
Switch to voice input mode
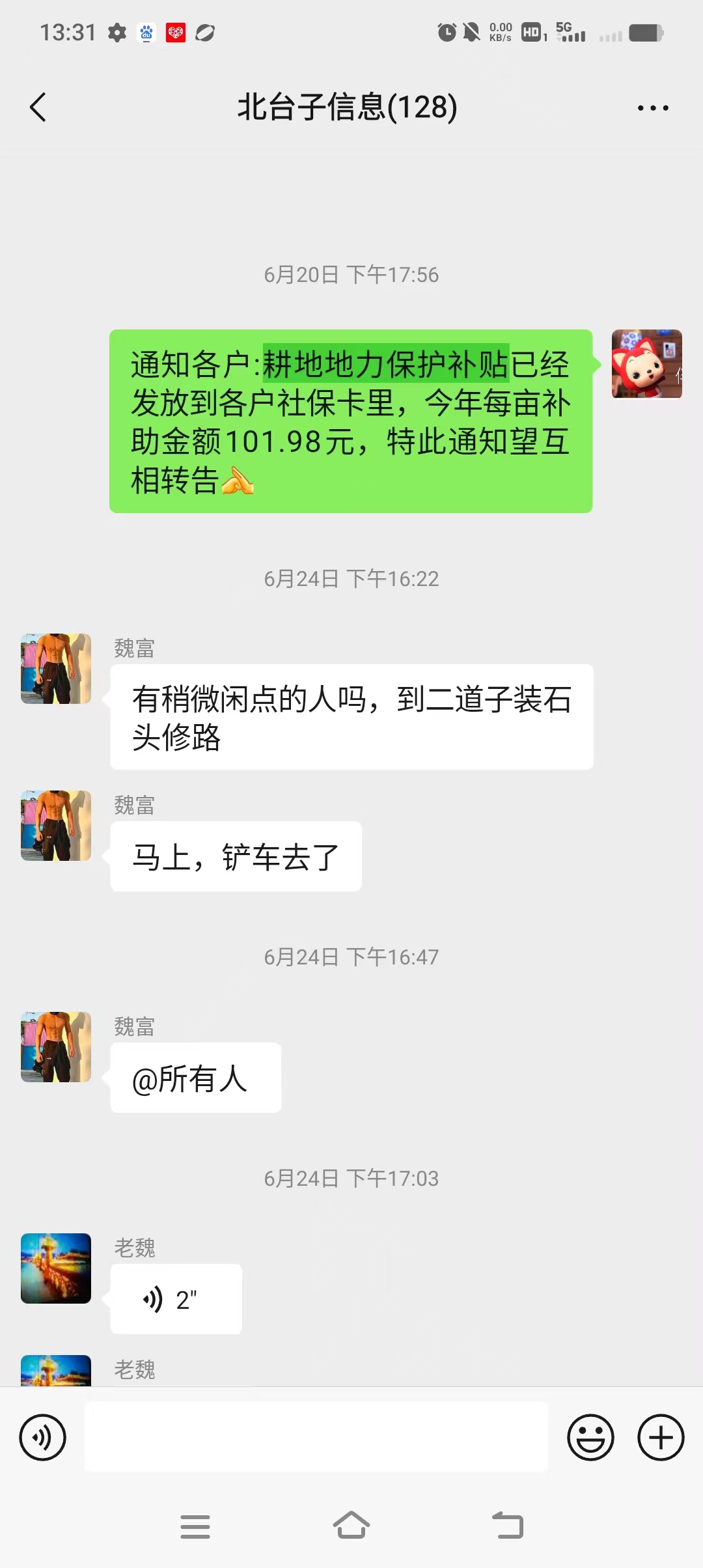pos(43,1437)
